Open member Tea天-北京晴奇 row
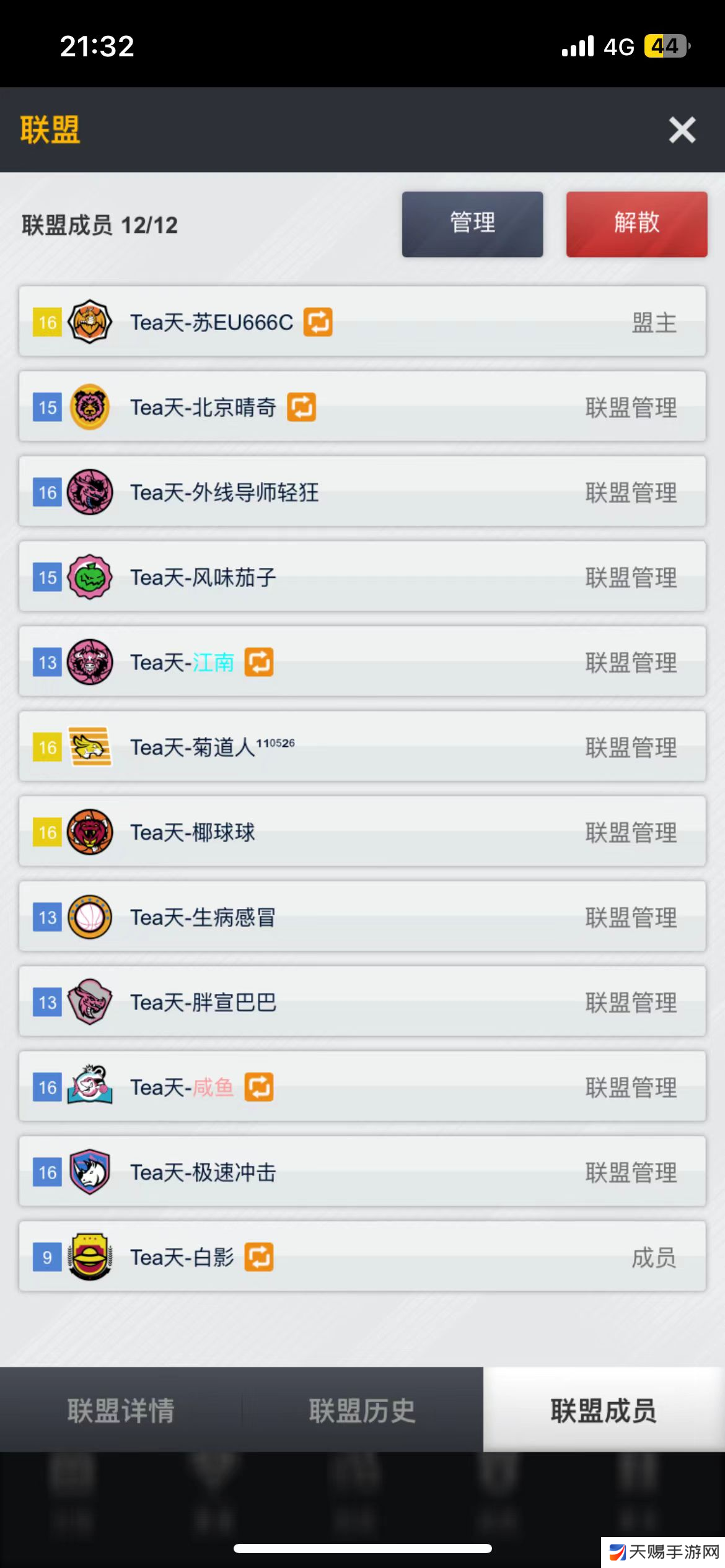This screenshot has width=725, height=1568. click(x=362, y=407)
